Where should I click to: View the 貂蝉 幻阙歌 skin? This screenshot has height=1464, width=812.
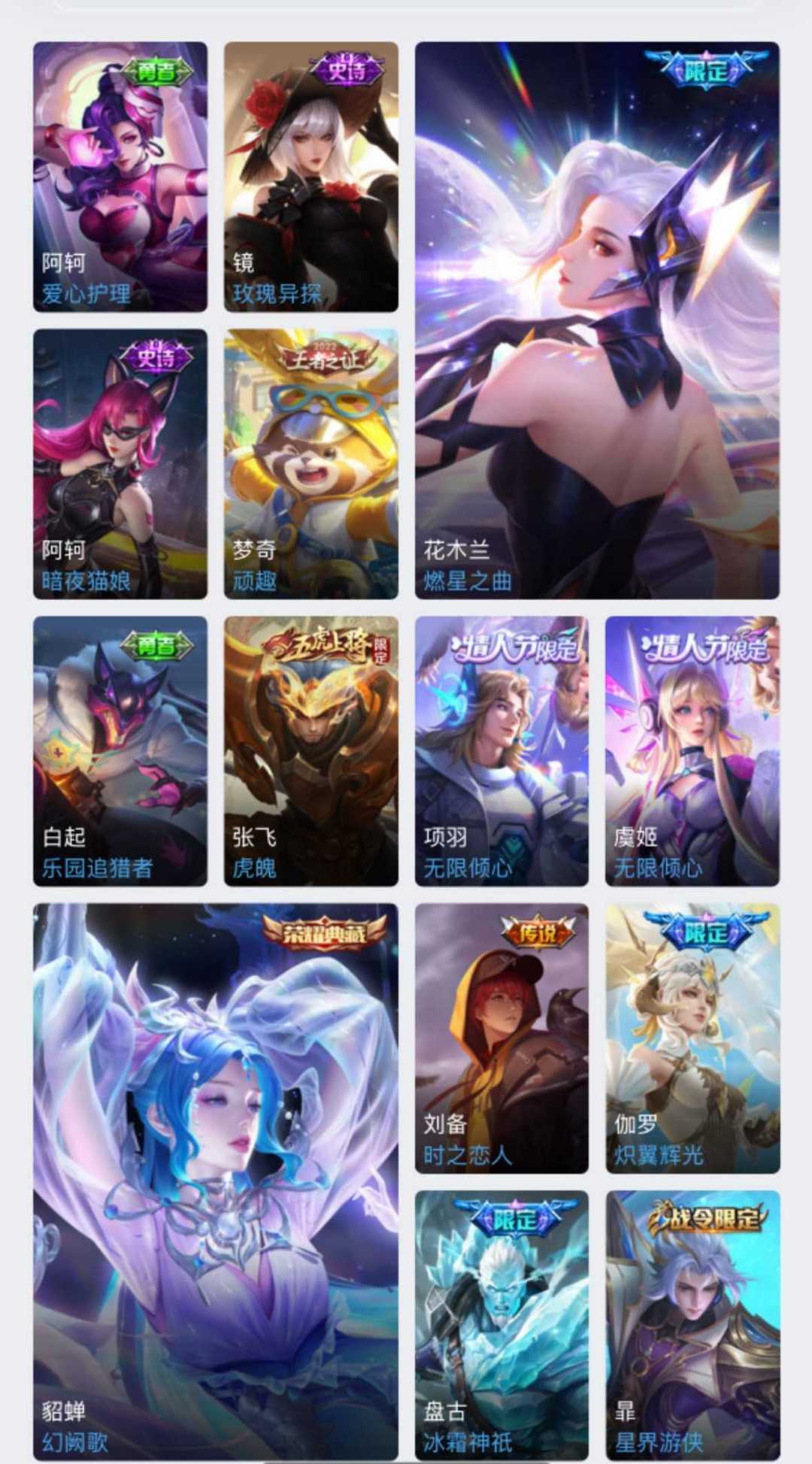(x=216, y=1182)
